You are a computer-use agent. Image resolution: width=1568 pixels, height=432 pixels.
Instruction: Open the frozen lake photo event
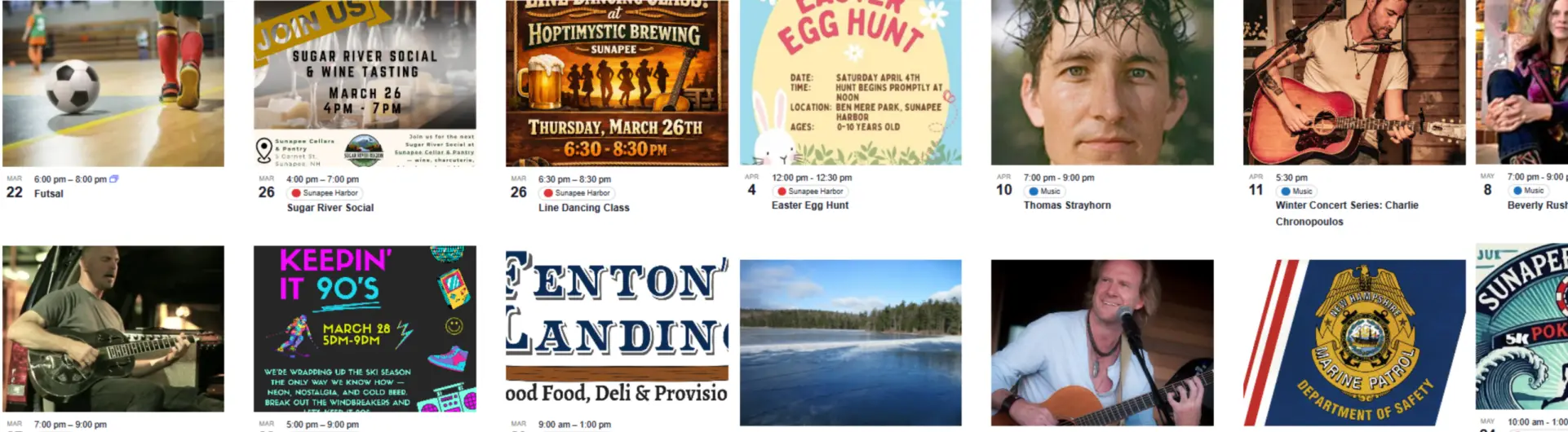[x=850, y=342]
